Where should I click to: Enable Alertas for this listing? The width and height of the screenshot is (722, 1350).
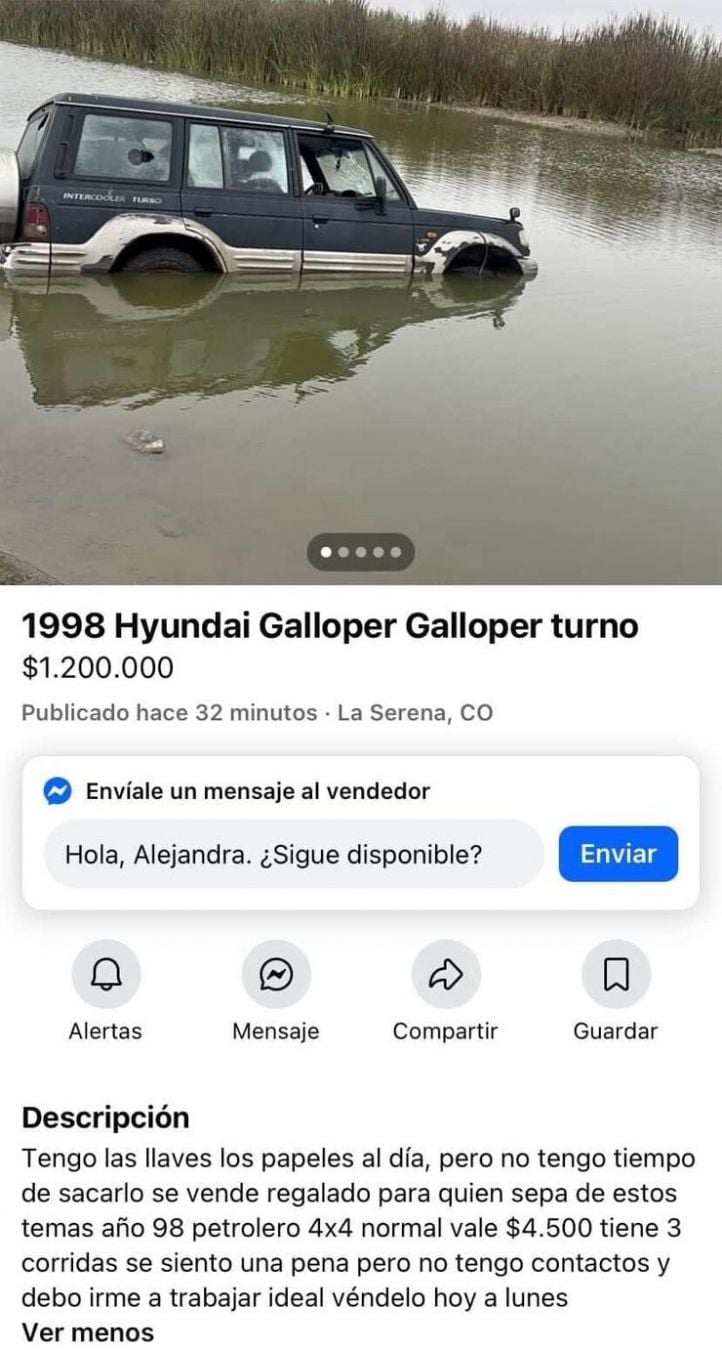[105, 975]
